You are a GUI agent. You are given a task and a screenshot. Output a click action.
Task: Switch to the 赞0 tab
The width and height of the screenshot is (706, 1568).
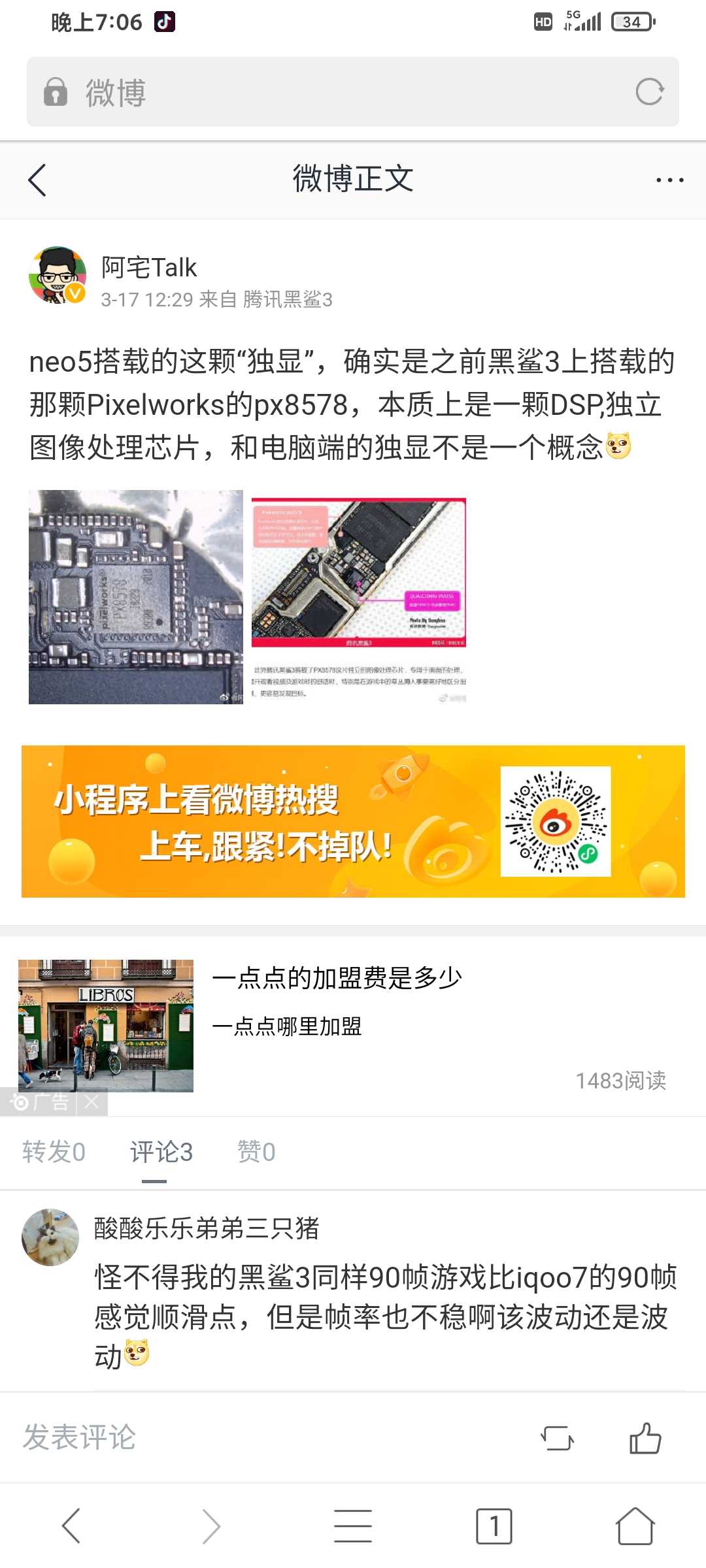(x=256, y=1152)
